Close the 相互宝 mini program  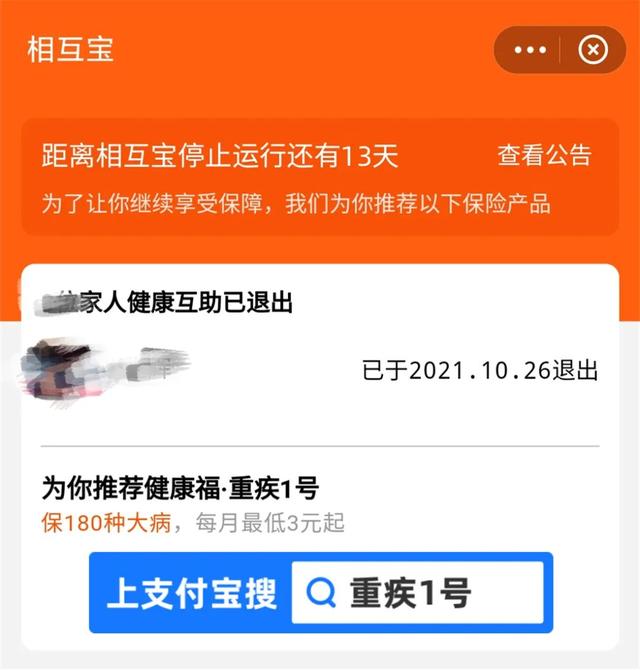coord(593,49)
